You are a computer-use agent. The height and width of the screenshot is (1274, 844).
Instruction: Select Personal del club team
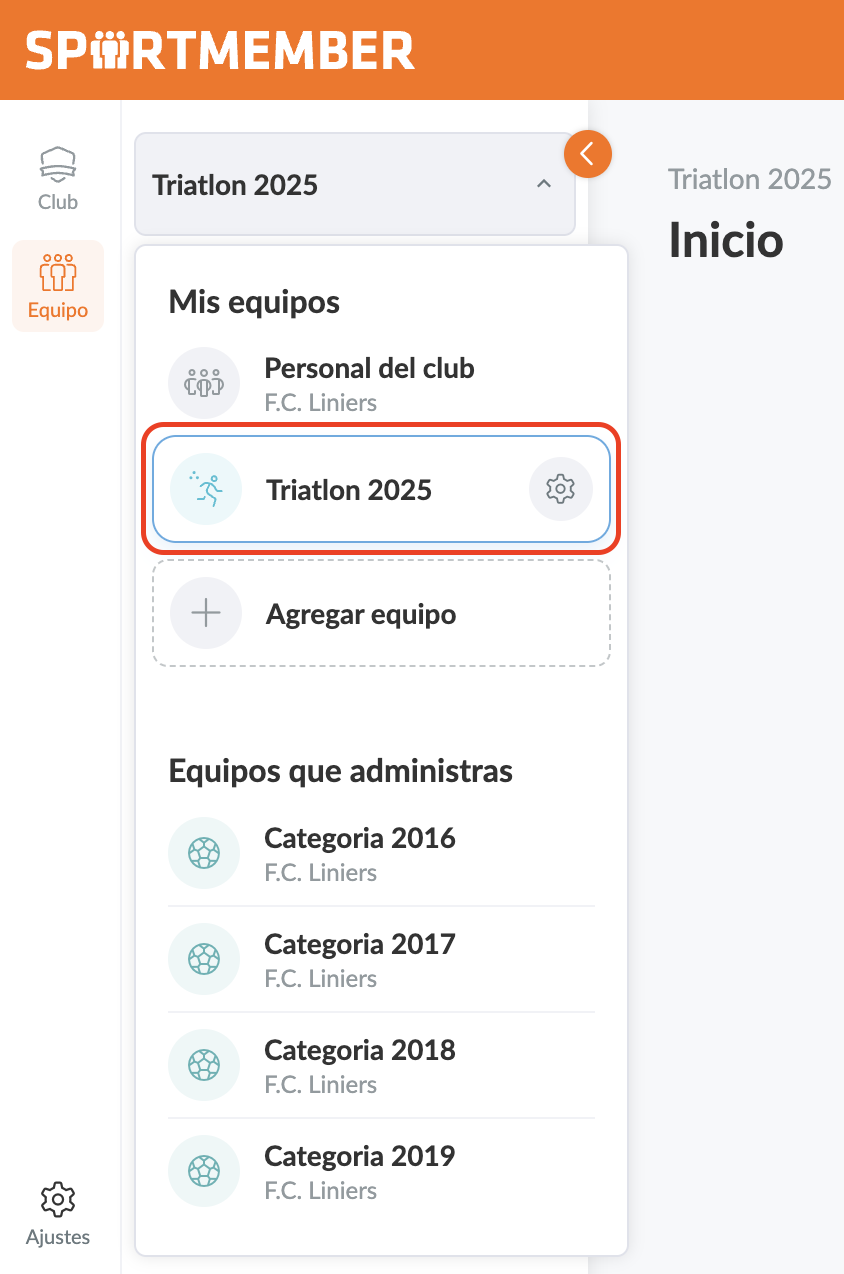click(x=369, y=383)
